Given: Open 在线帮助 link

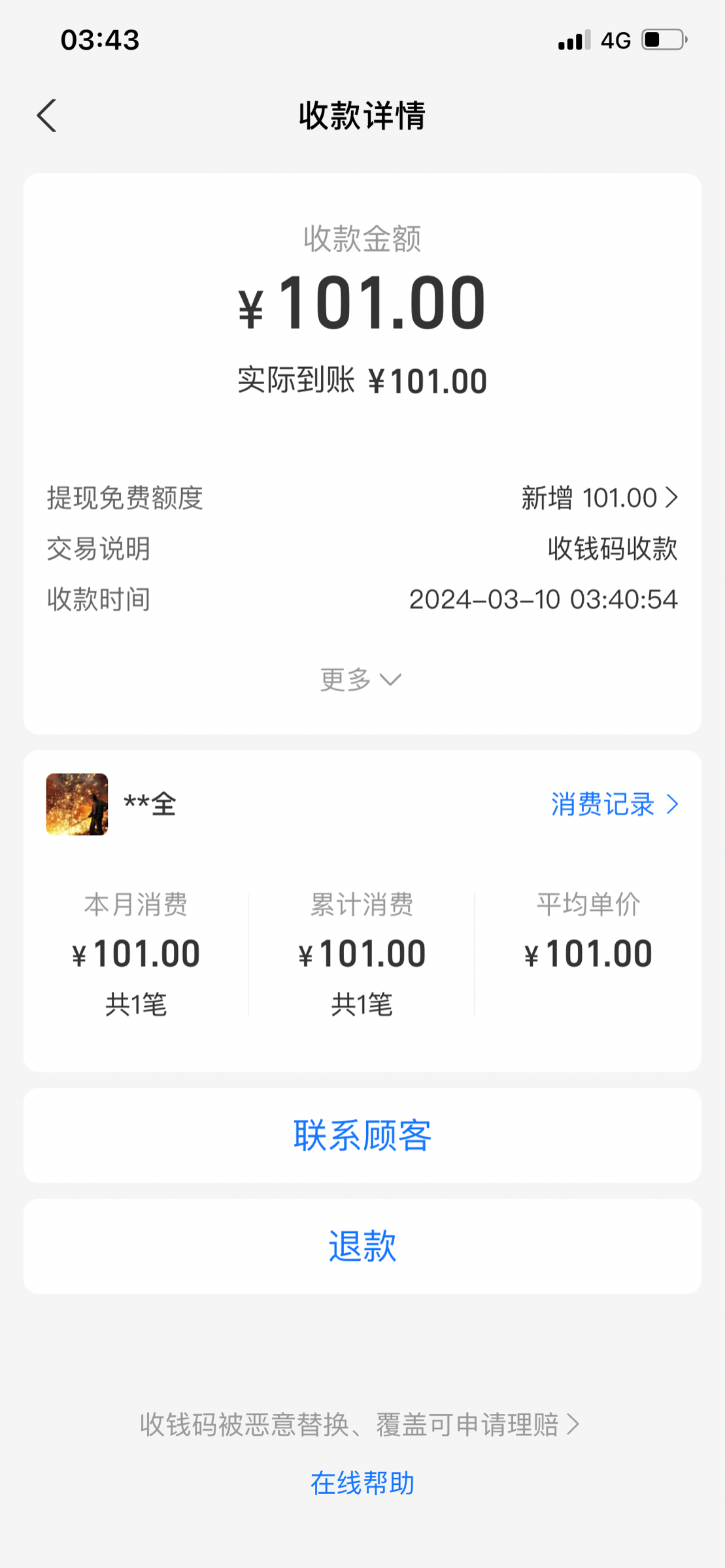Looking at the screenshot, I should [x=362, y=1483].
